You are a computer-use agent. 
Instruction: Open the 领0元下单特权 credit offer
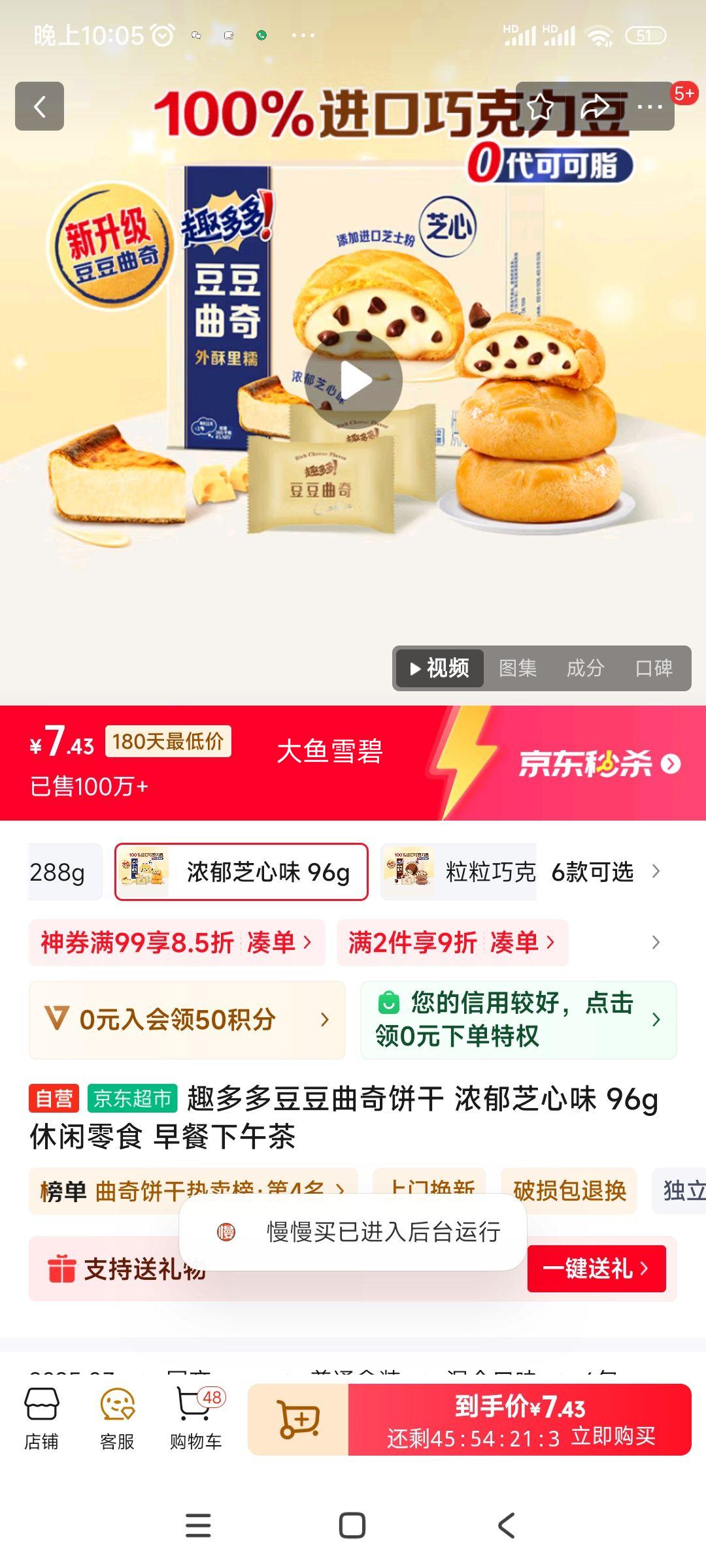pyautogui.click(x=518, y=1019)
